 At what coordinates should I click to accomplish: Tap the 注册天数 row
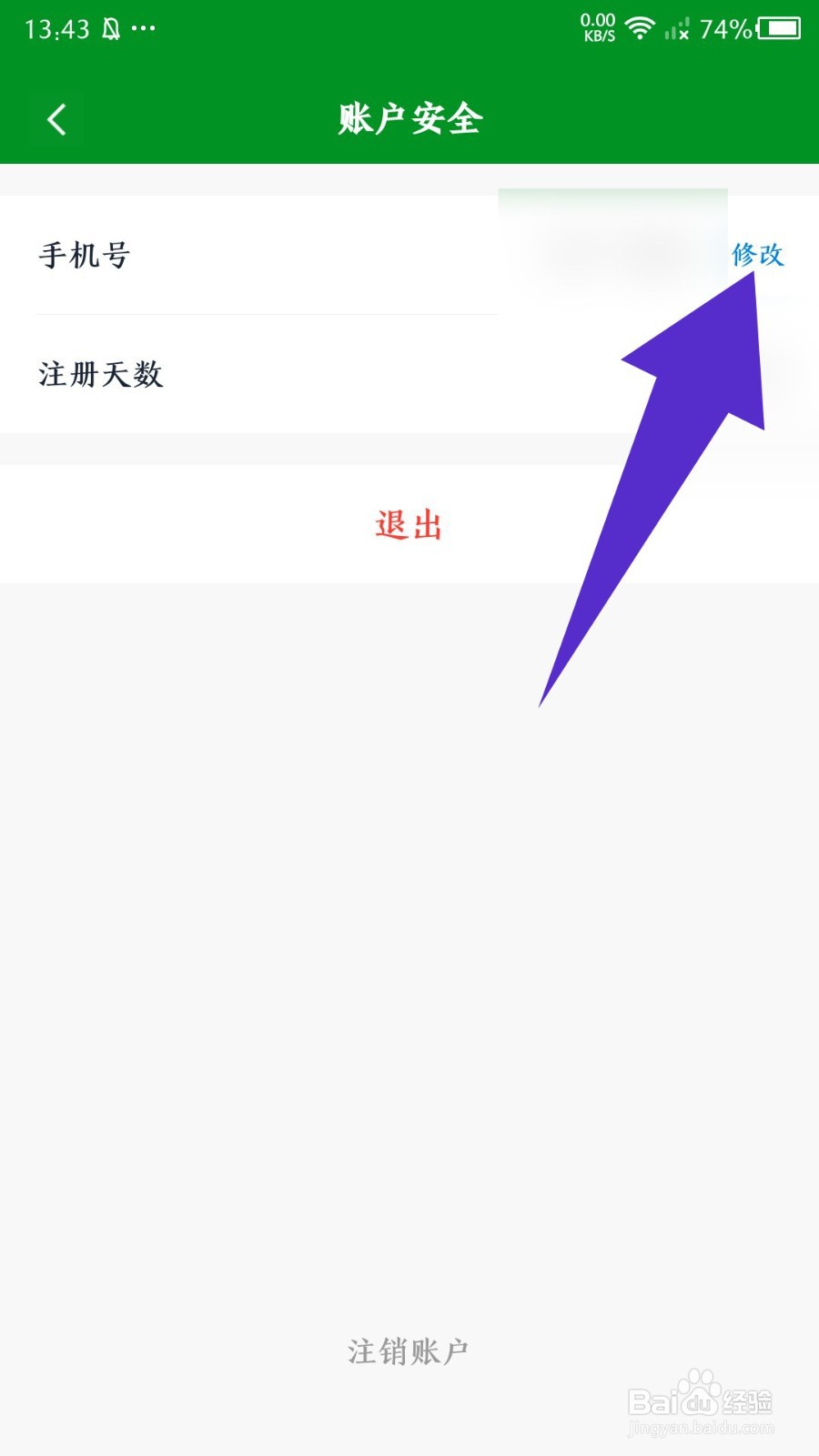100,374
